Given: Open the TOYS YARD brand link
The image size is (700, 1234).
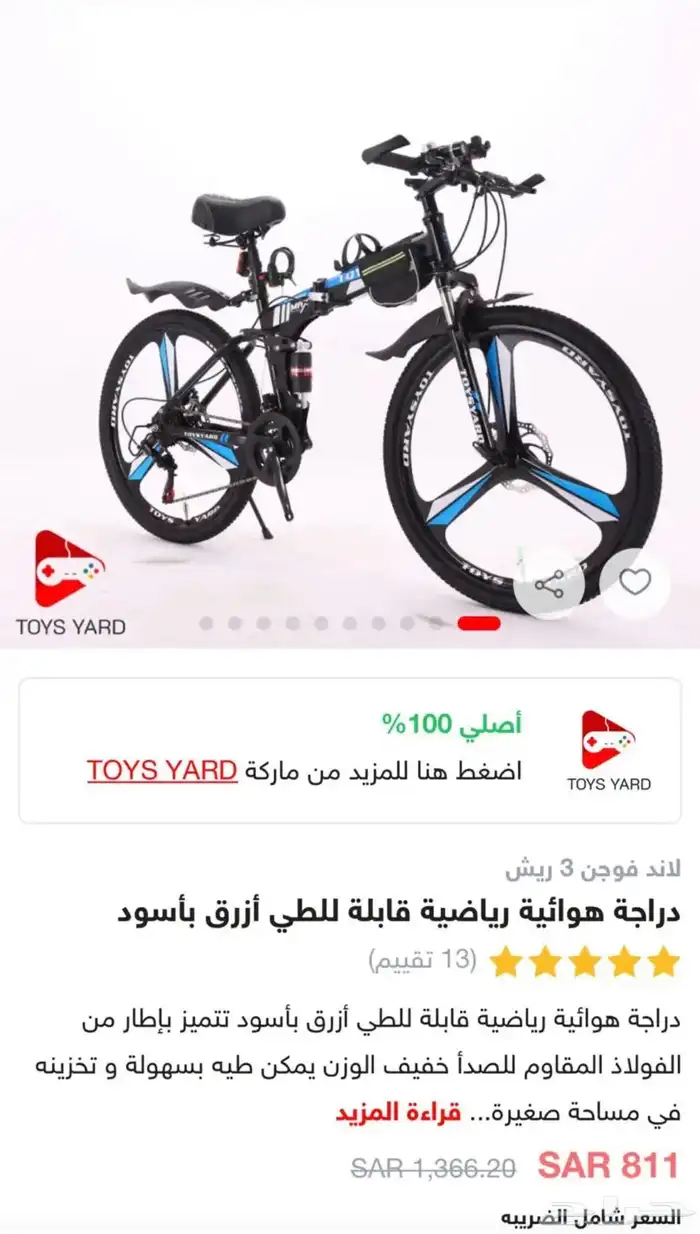Looking at the screenshot, I should point(162,771).
